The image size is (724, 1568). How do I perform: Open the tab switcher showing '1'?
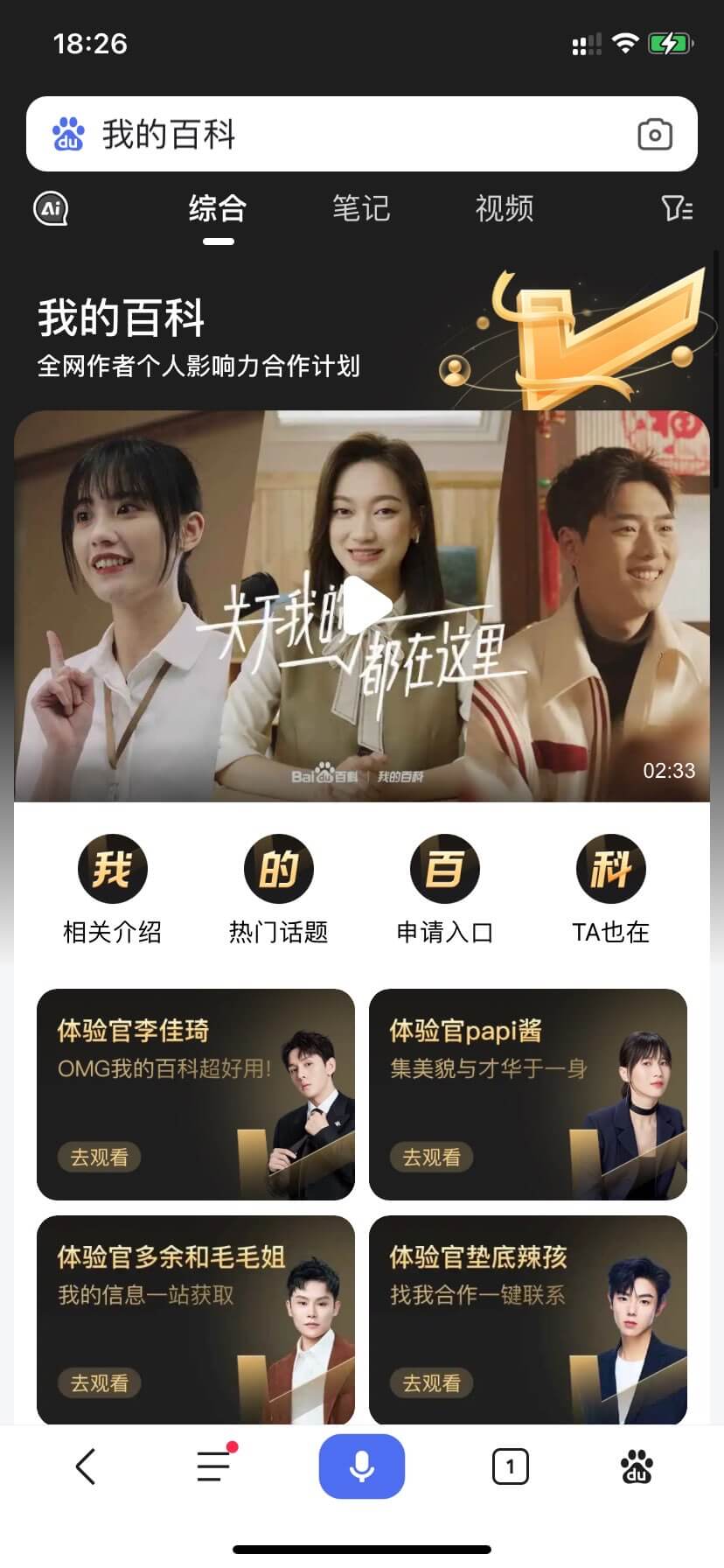pyautogui.click(x=510, y=1466)
